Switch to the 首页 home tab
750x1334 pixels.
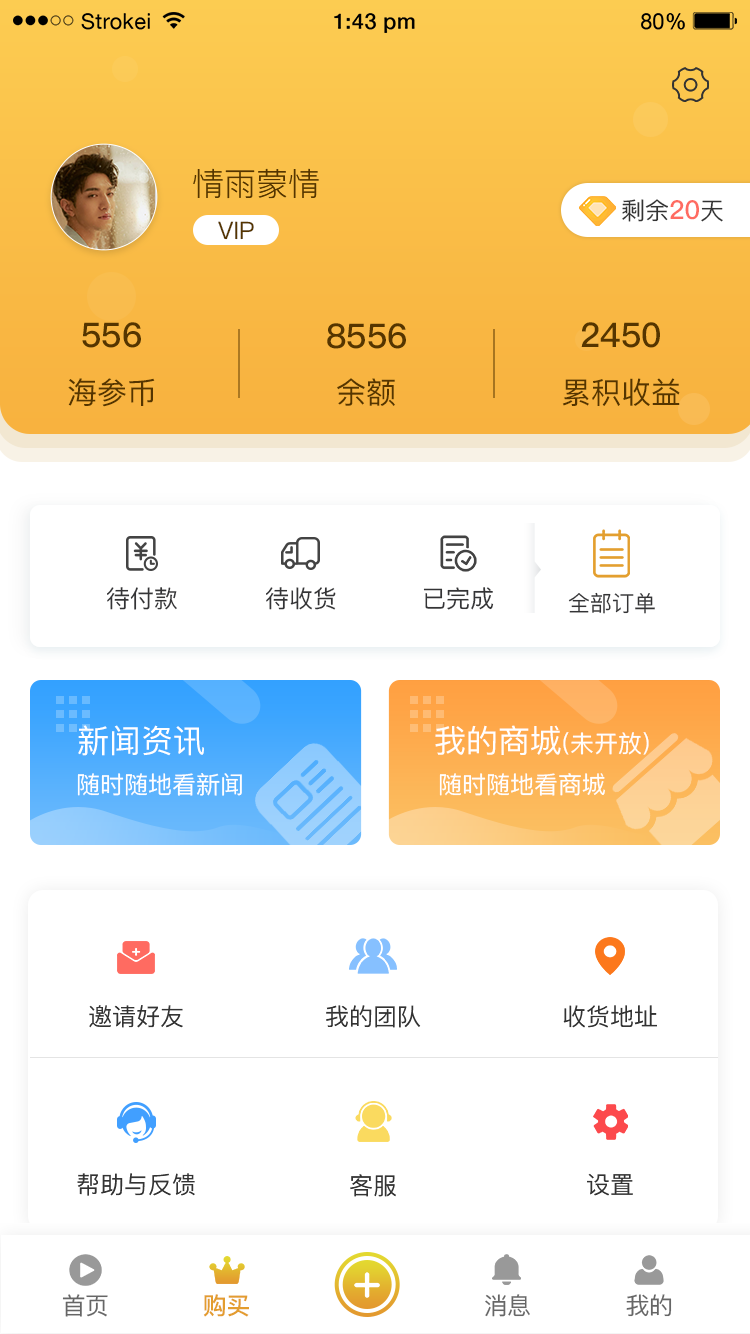pos(85,1286)
